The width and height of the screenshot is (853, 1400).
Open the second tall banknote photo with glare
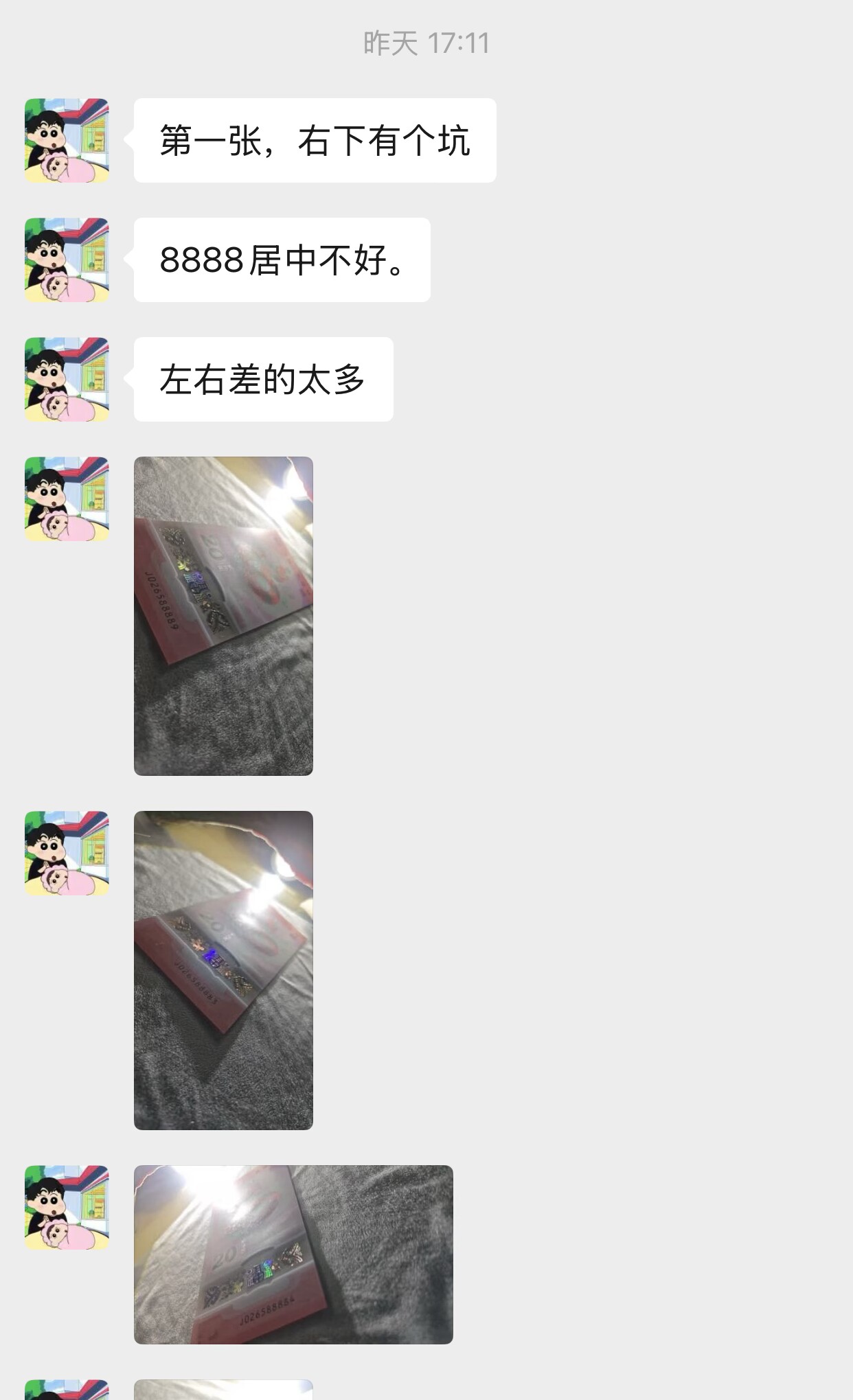[223, 970]
